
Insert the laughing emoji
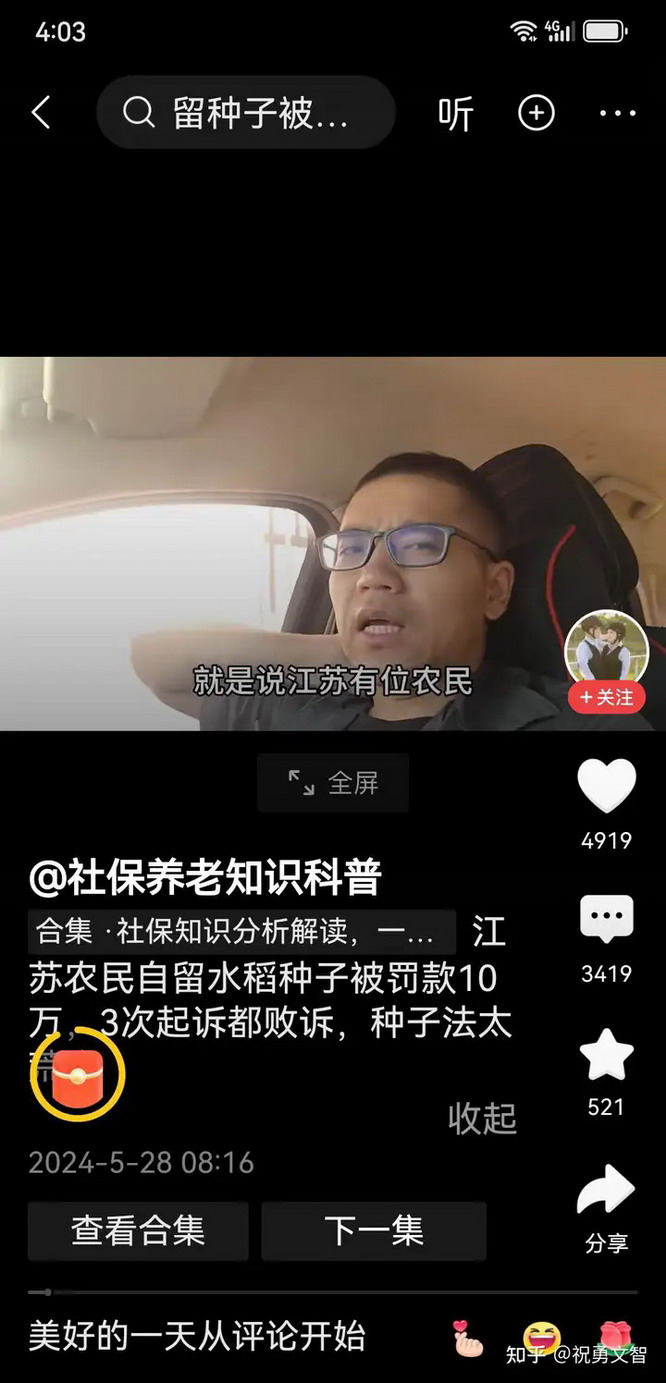[541, 1336]
